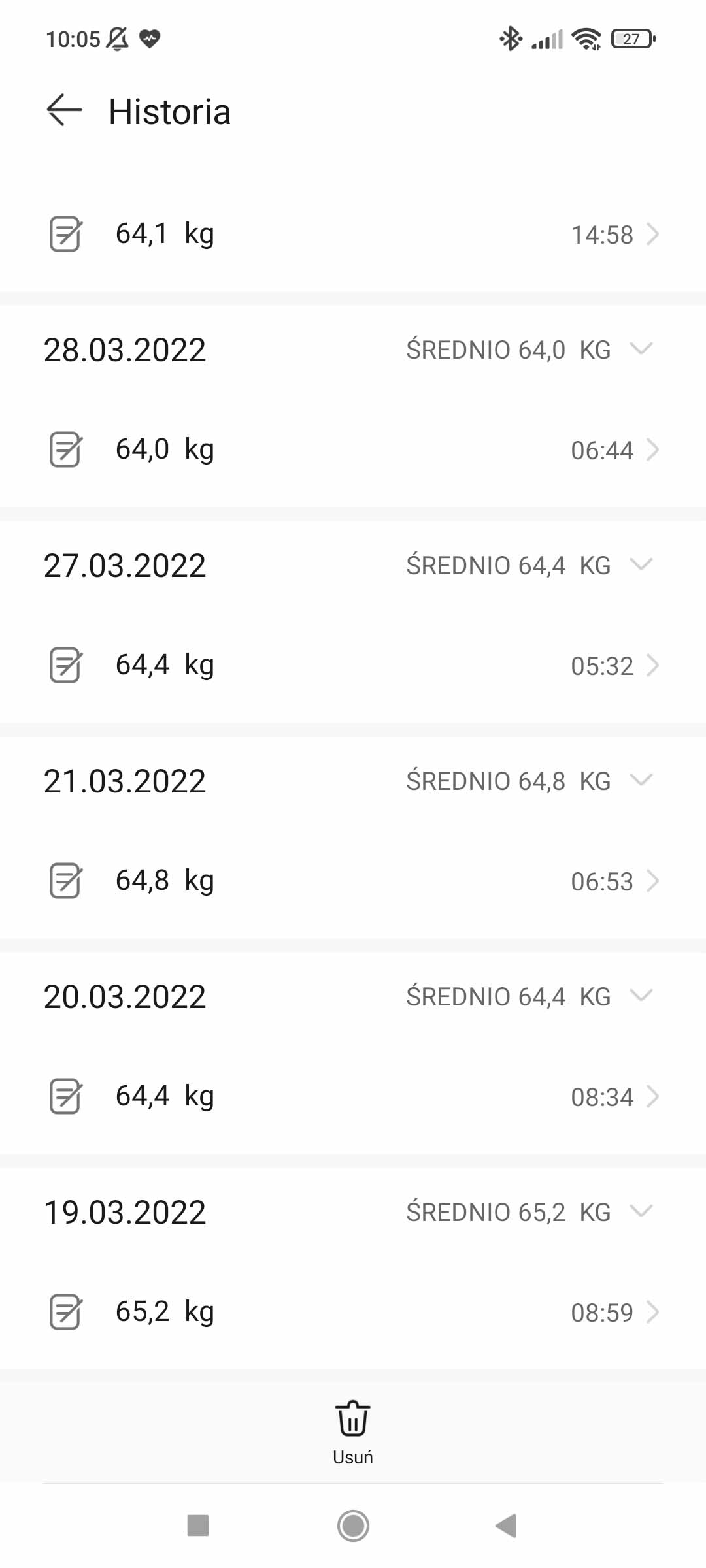Collapse the 27.03.2022 day section
Screen dimensions: 706x1568
click(641, 564)
